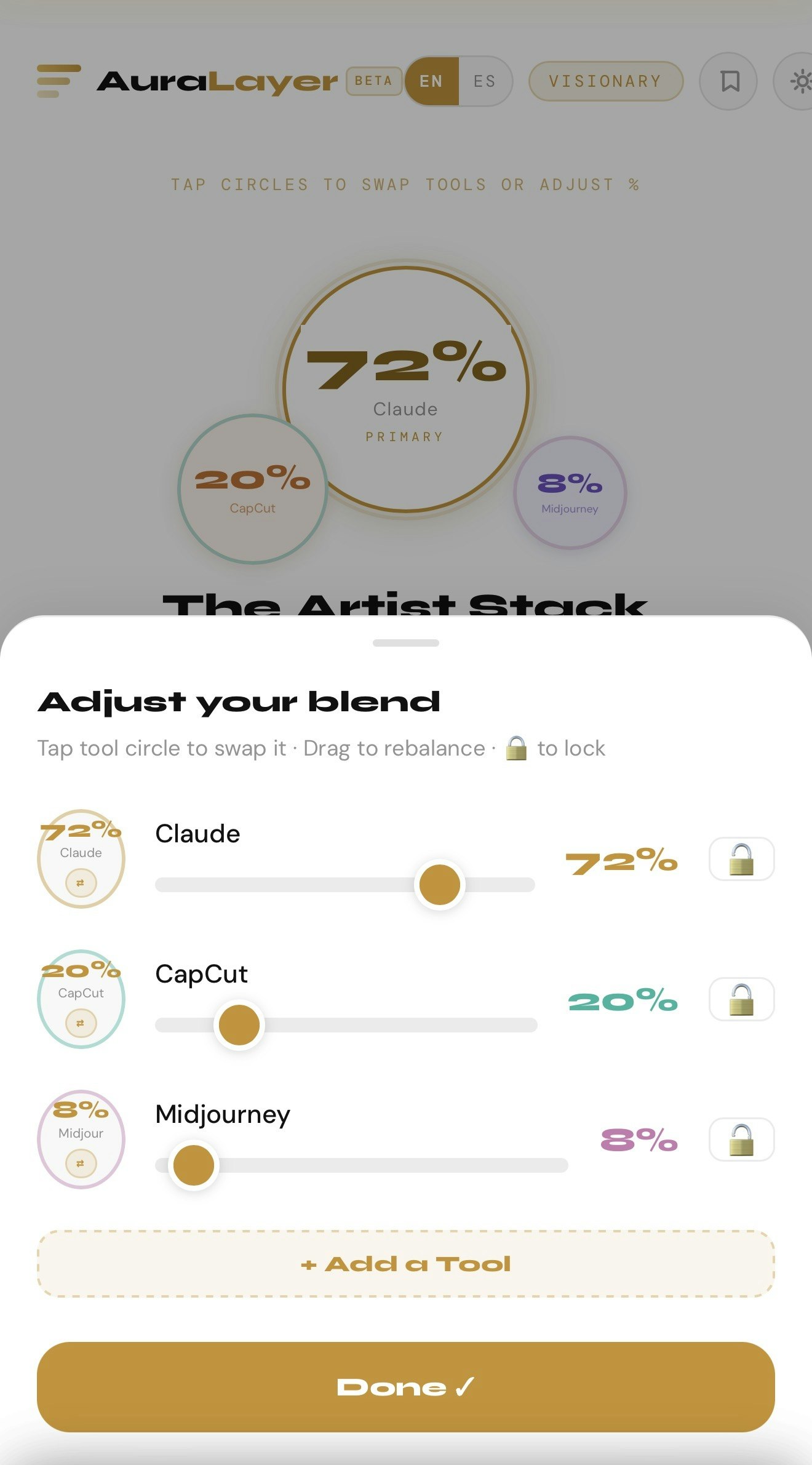812x1465 pixels.
Task: Tap the Midjourney blend slider
Action: [x=362, y=1165]
